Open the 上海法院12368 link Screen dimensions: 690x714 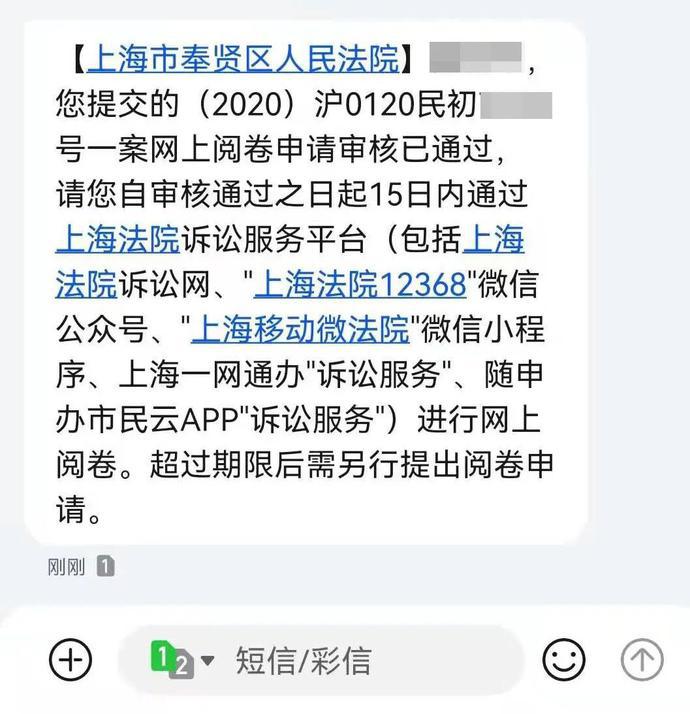pyautogui.click(x=361, y=284)
